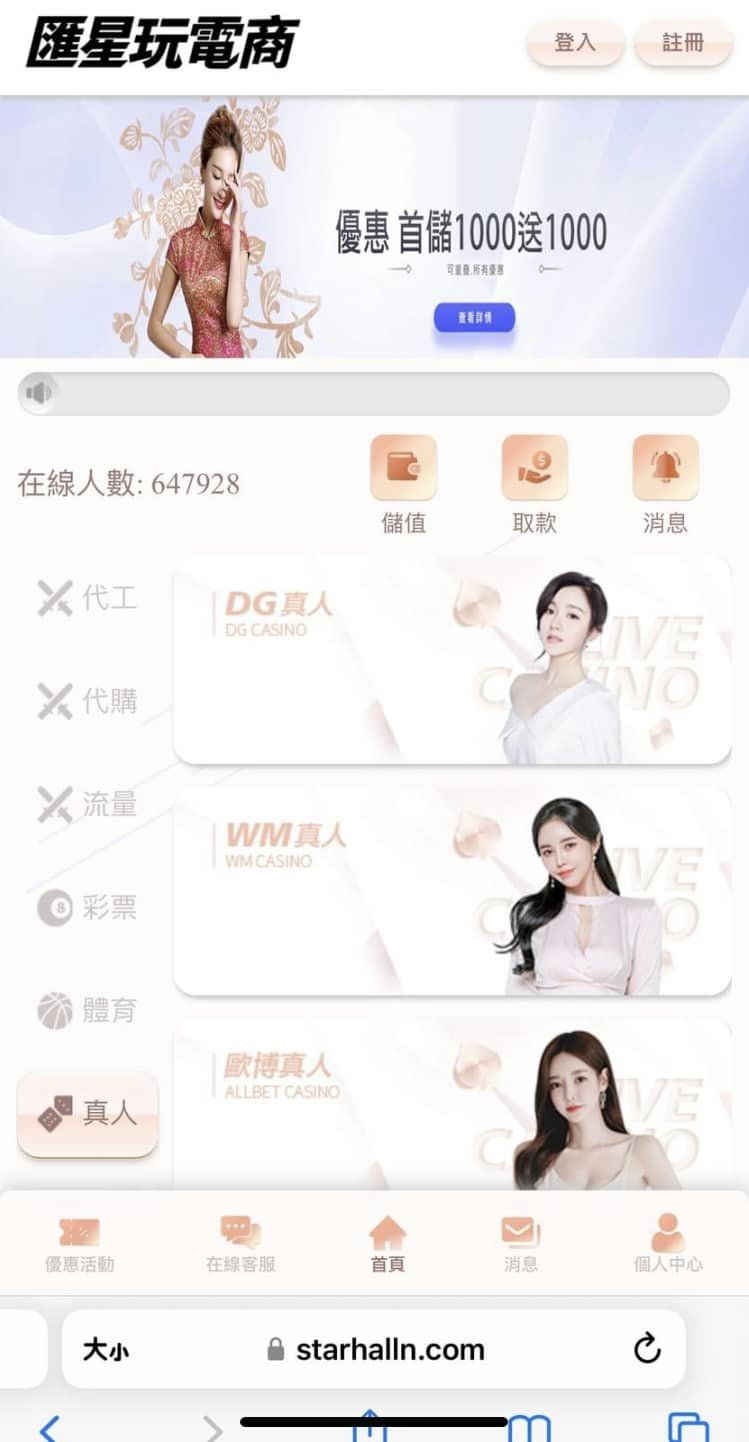Tap the 查看詳情 banner button
Screen dimensions: 749x1442
pos(474,317)
